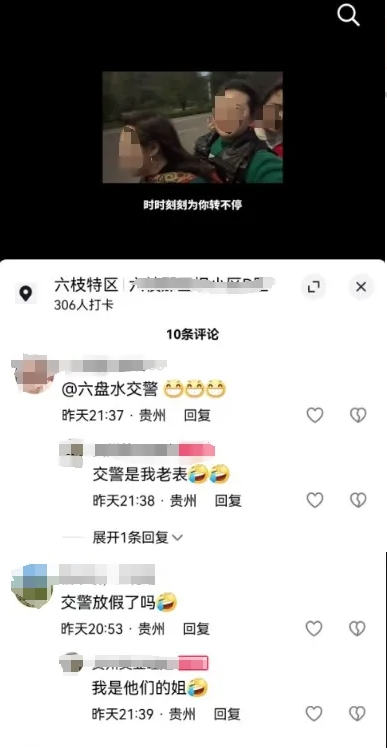Like the 交警放假了吗 comment
Screen dimensions: 387x751
pyautogui.click(x=314, y=628)
